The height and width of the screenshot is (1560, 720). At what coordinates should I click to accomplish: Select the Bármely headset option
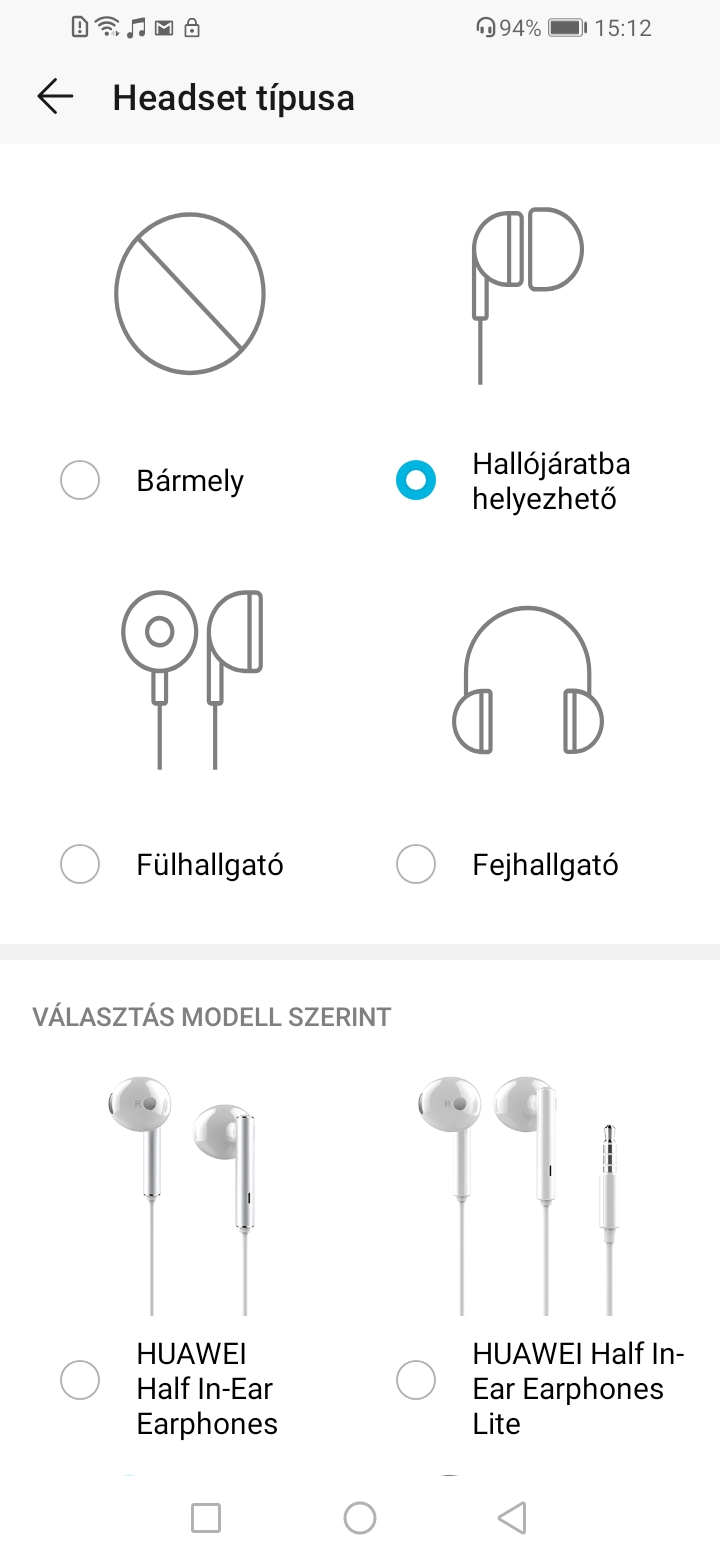tap(80, 481)
